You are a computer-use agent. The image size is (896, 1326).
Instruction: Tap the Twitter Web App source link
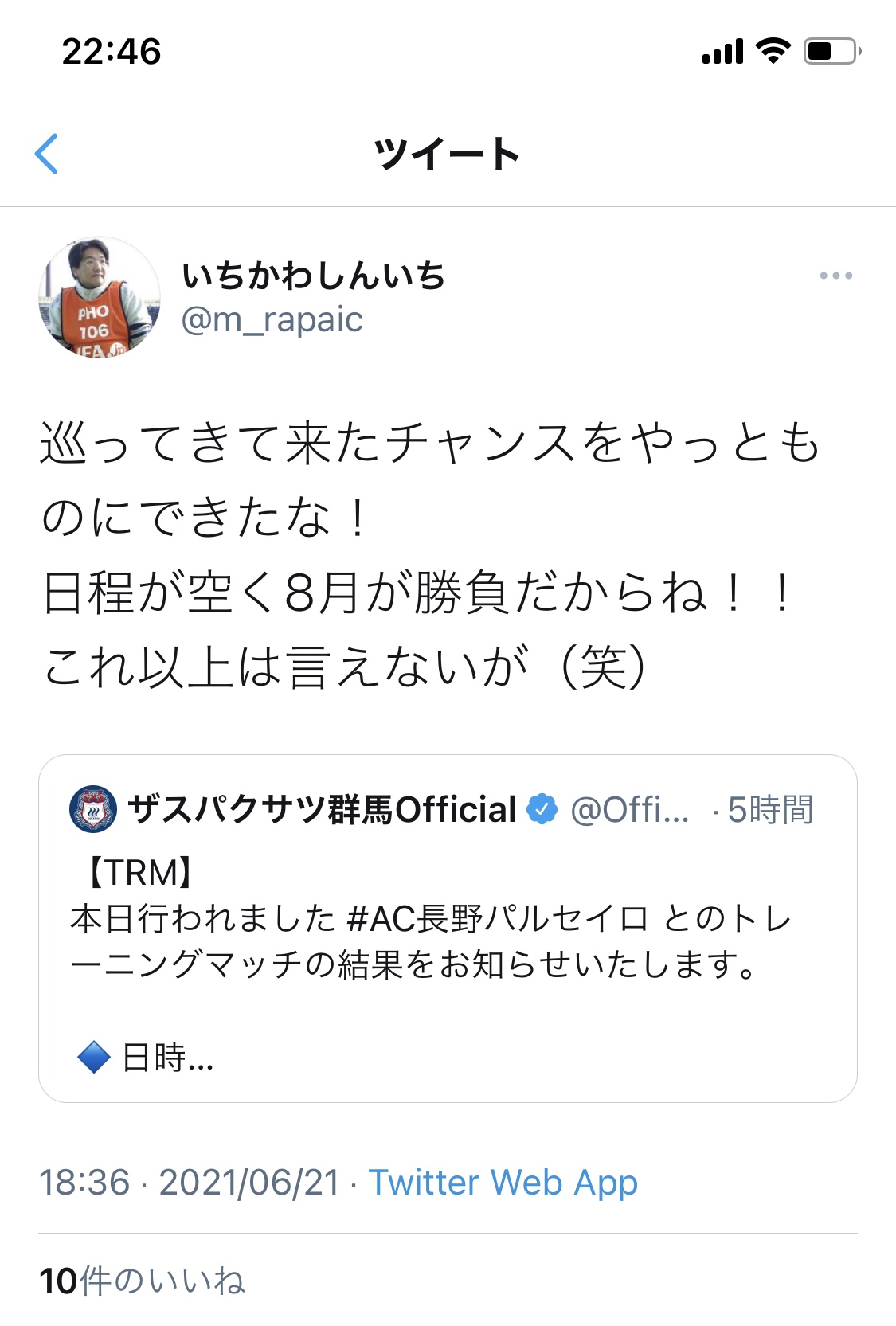(503, 1183)
